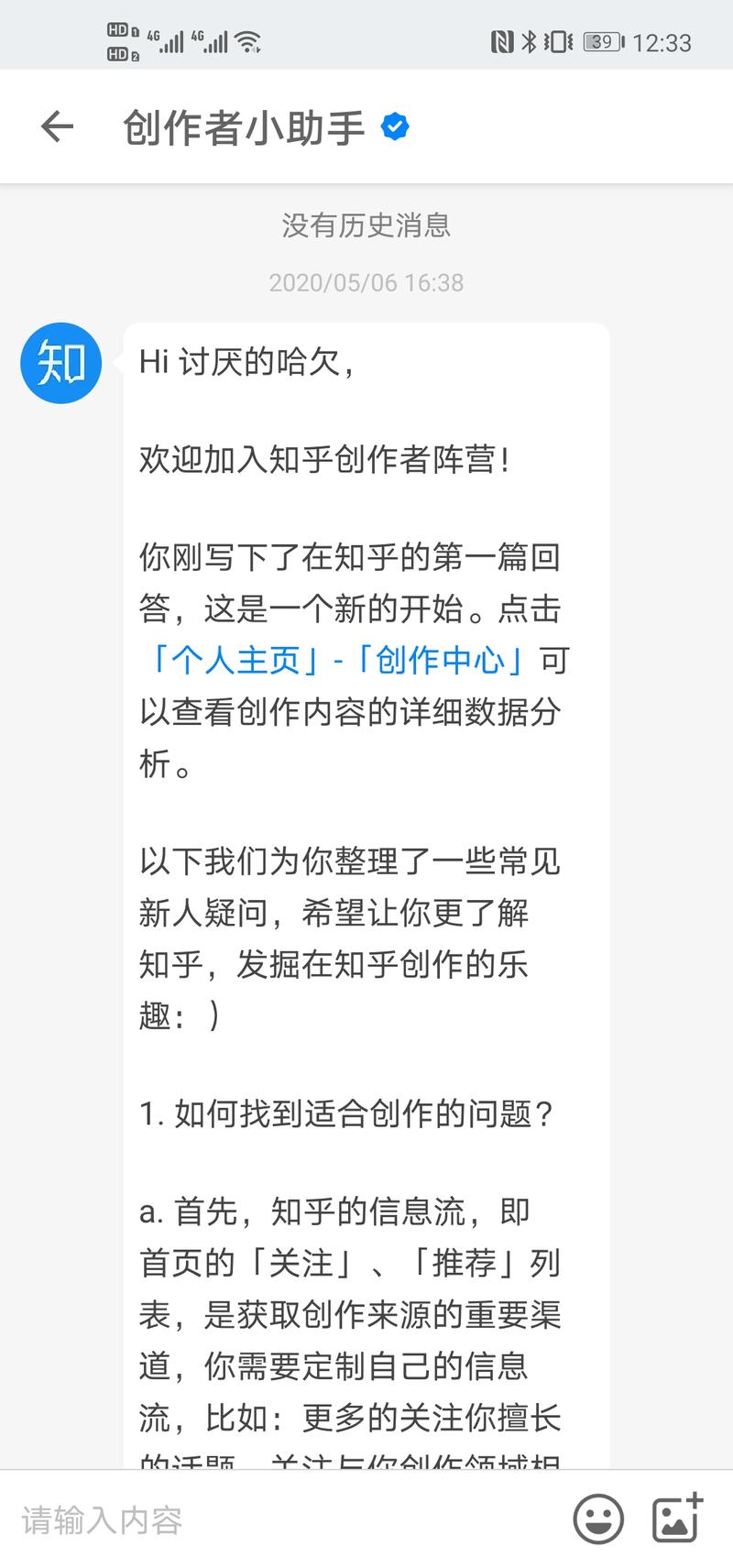This screenshot has width=733, height=1568.
Task: Tap the add image icon
Action: point(676,1520)
